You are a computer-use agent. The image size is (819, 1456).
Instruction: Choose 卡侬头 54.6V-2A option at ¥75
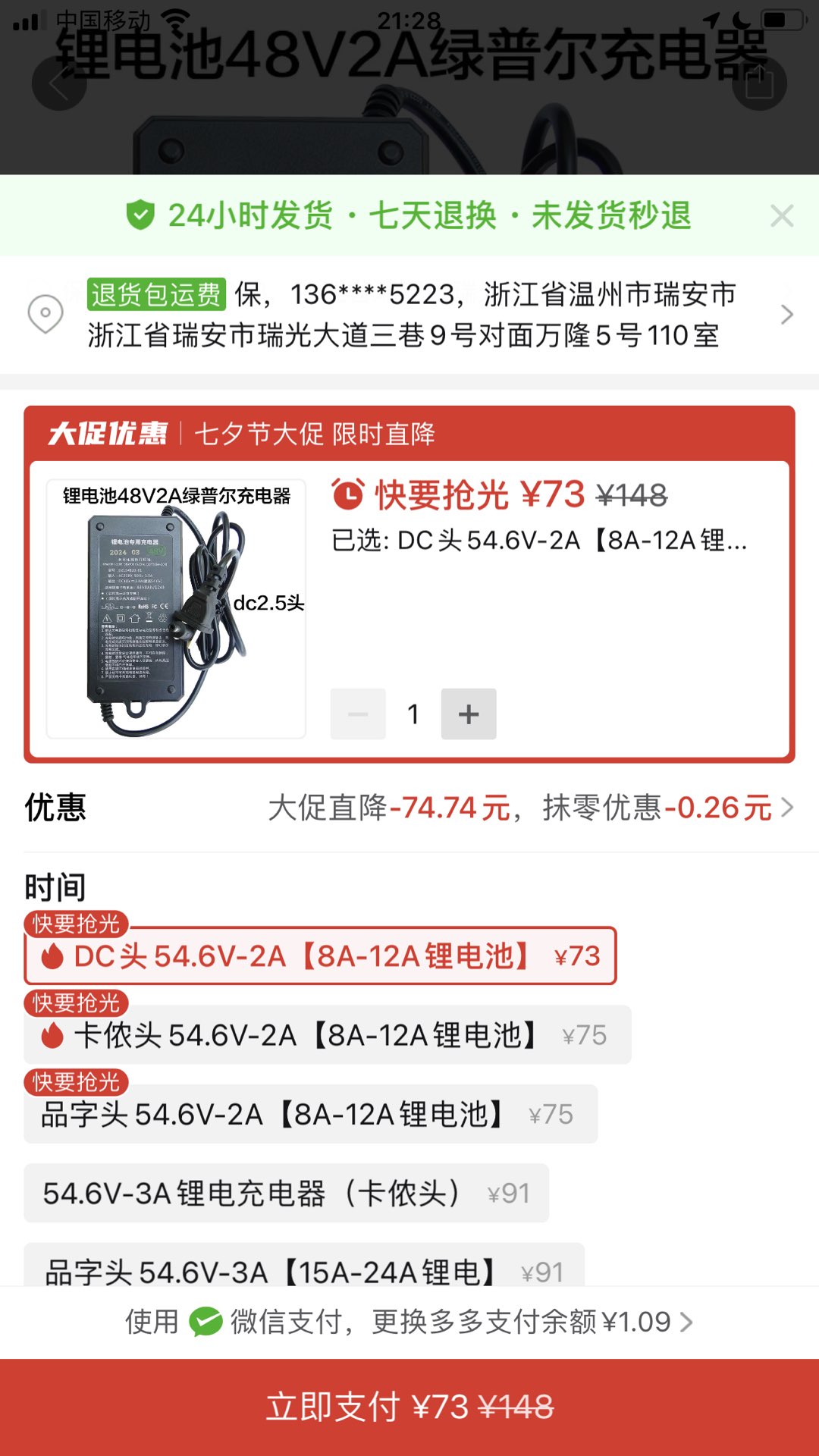[x=328, y=1035]
